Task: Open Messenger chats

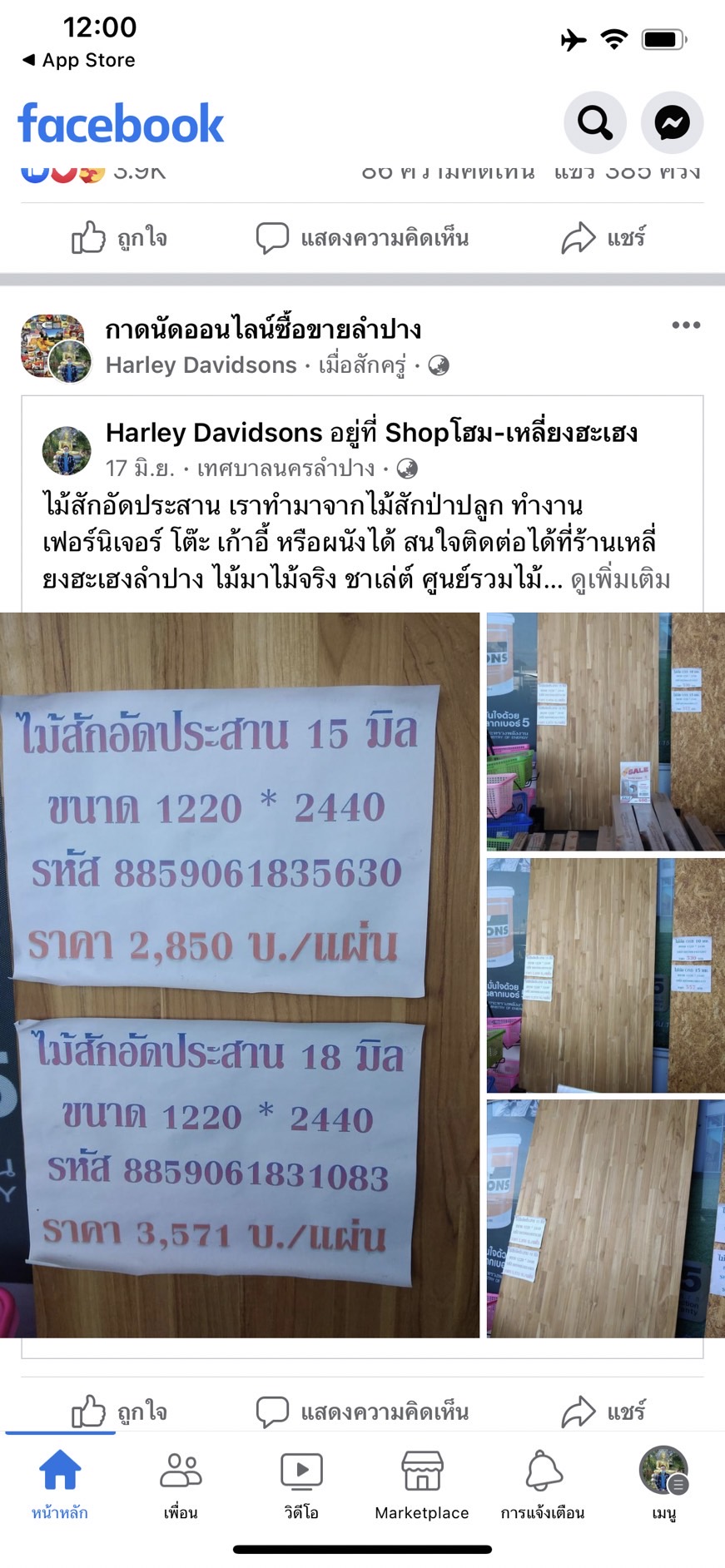Action: (x=672, y=123)
